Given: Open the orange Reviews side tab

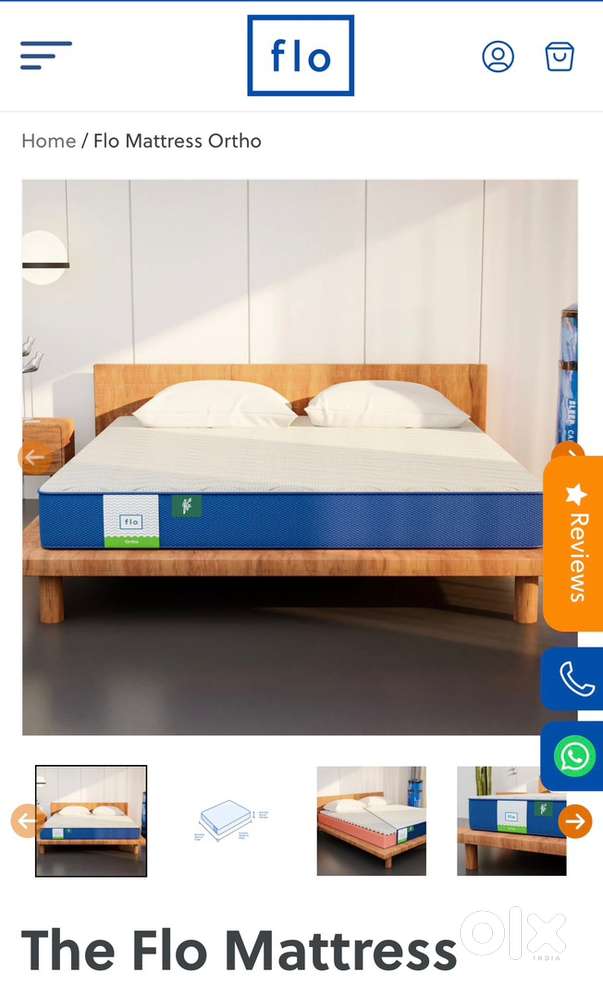Looking at the screenshot, I should click(x=575, y=542).
